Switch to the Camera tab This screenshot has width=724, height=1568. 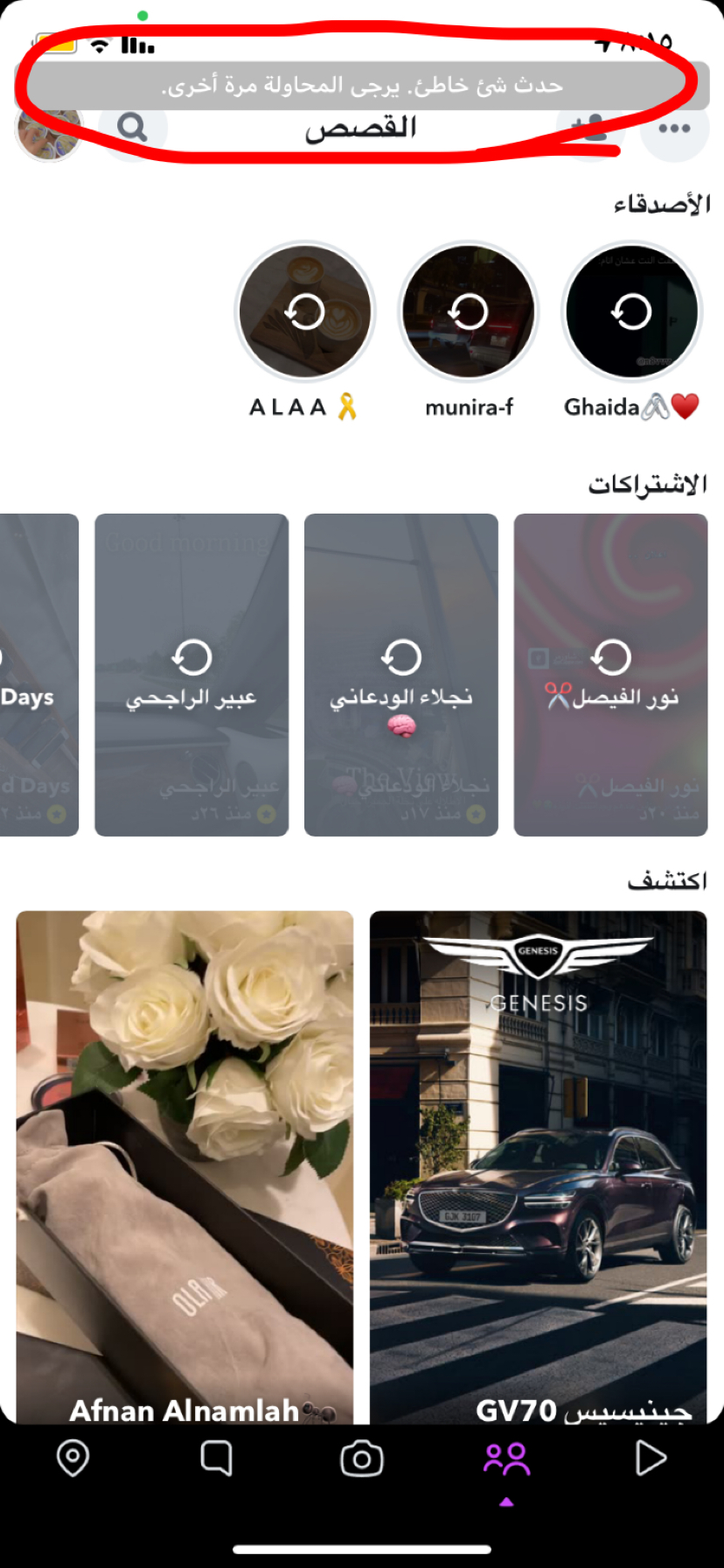(362, 1459)
